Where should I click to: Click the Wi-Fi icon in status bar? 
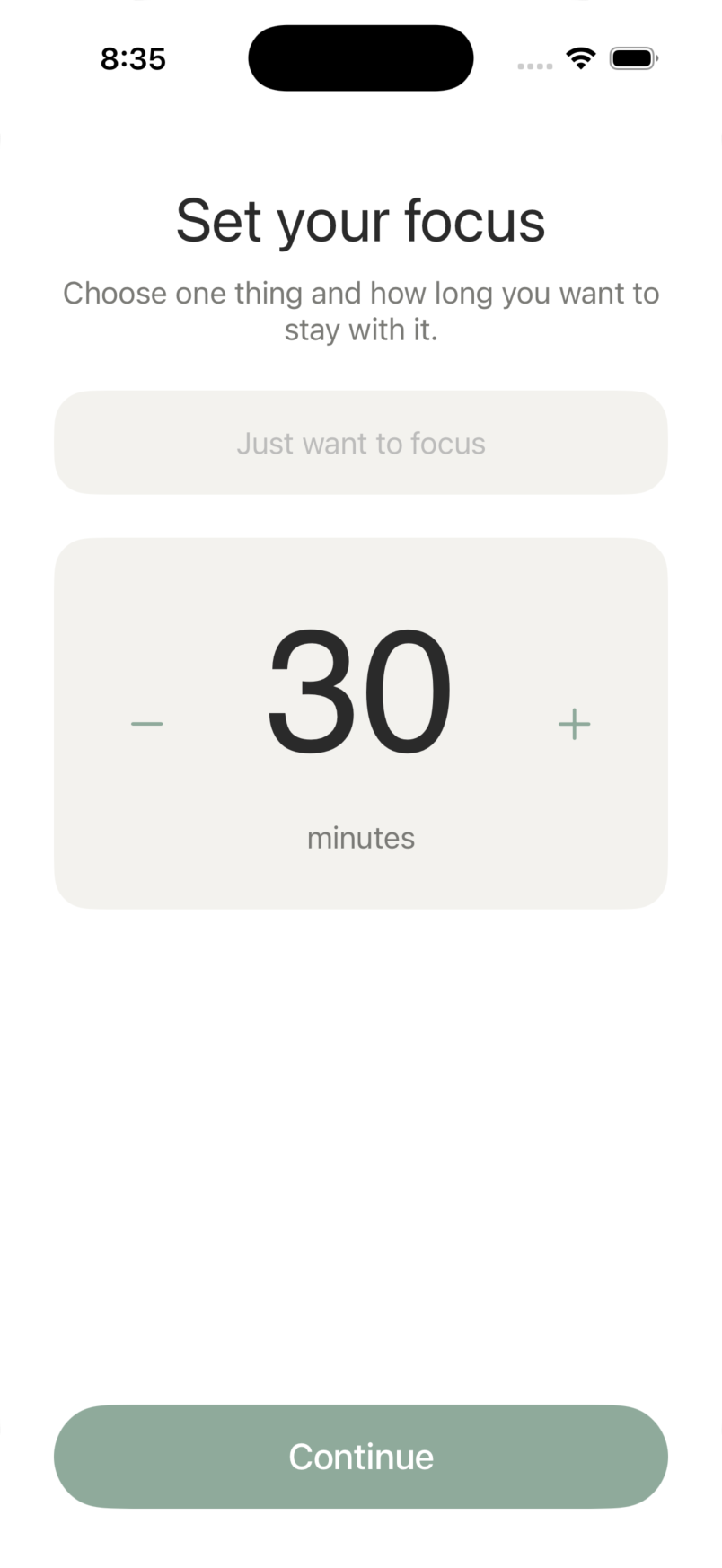click(x=580, y=57)
